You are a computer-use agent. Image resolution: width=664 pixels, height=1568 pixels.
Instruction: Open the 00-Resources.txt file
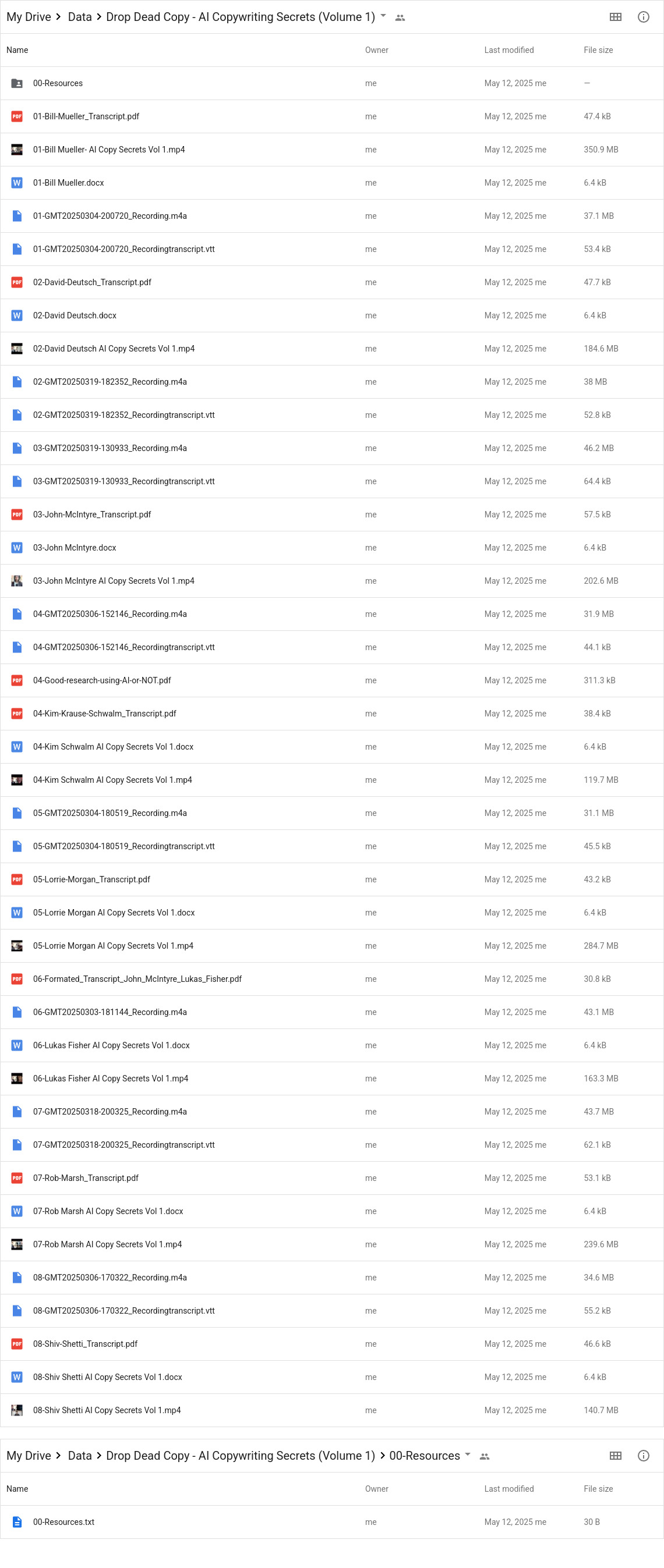point(63,1522)
